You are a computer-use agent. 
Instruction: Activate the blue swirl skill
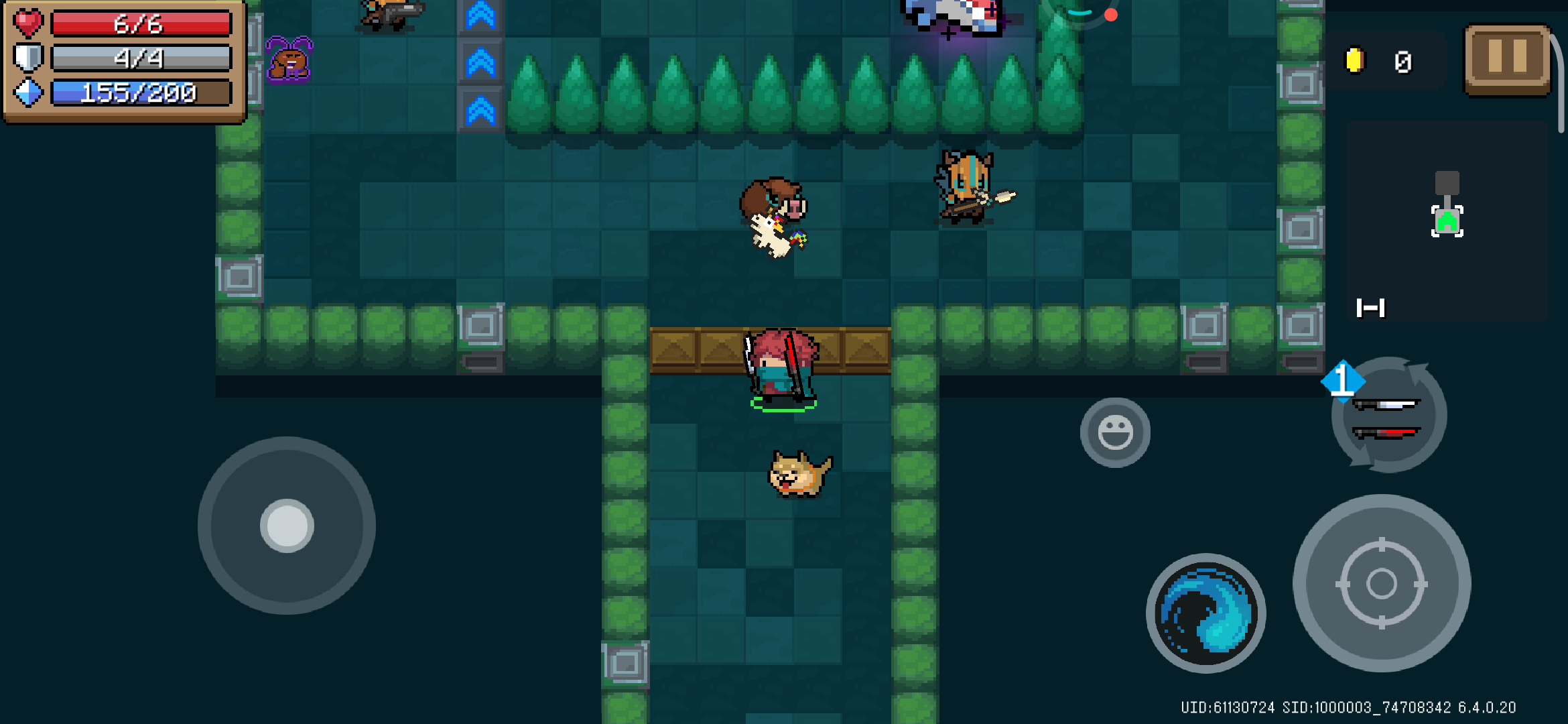point(1205,613)
